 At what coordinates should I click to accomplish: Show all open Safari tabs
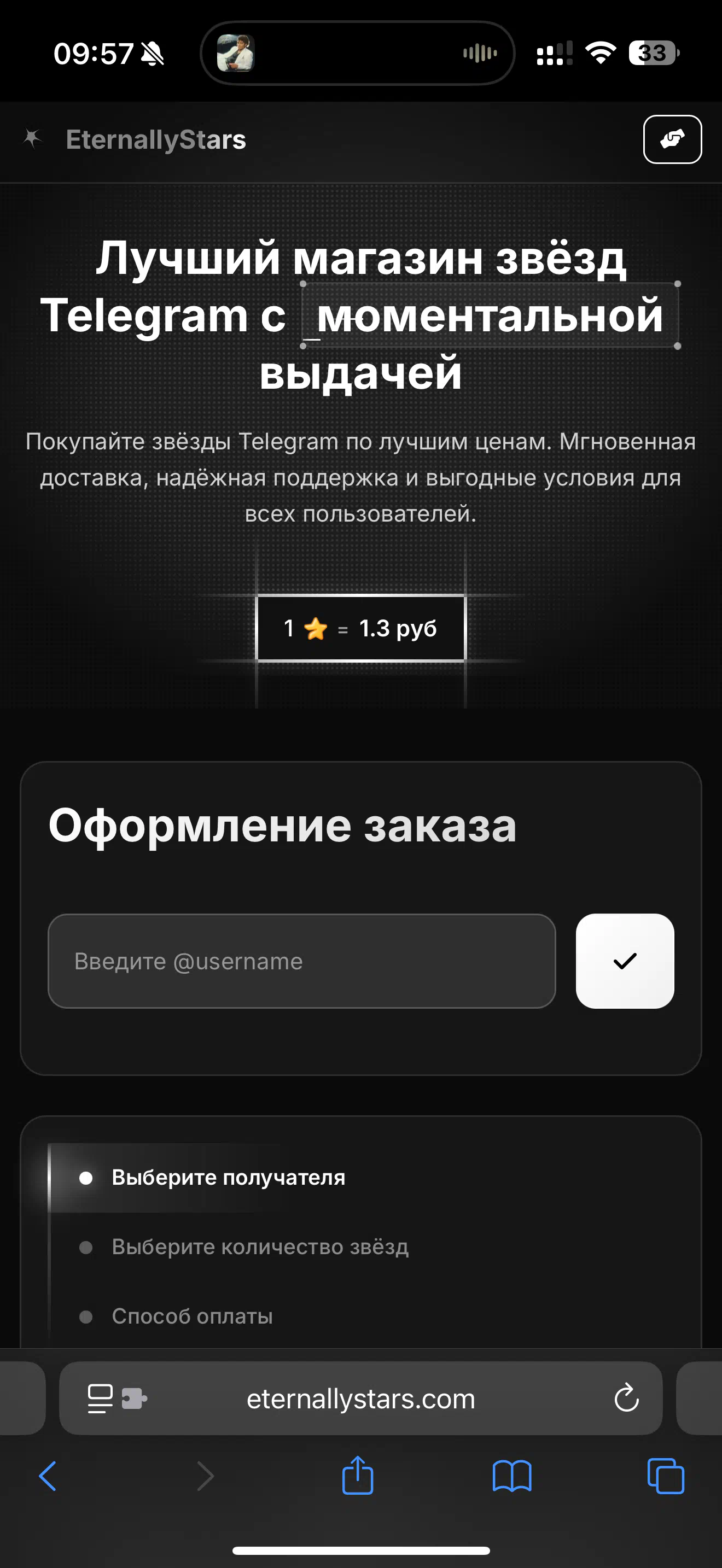(x=665, y=1476)
